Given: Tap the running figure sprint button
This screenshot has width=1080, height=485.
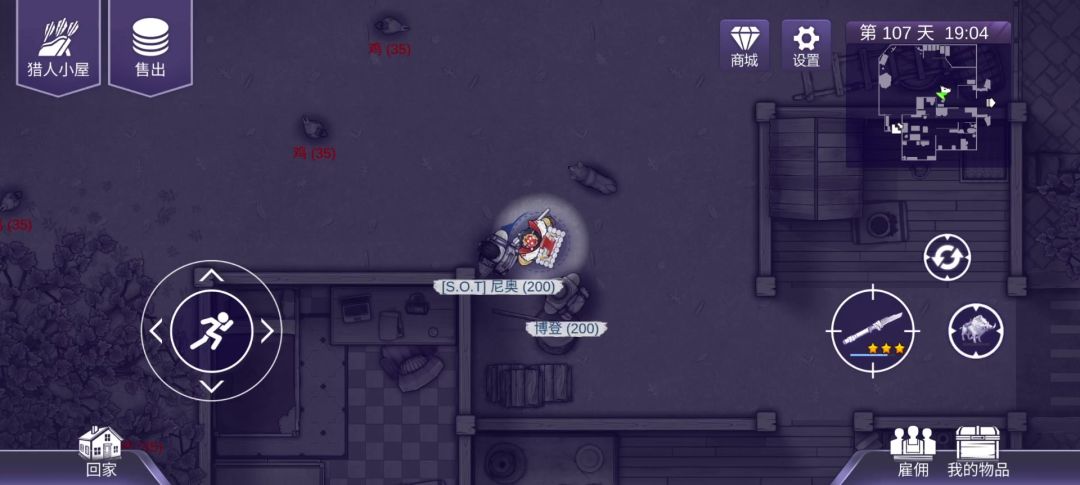Looking at the screenshot, I should [x=211, y=331].
